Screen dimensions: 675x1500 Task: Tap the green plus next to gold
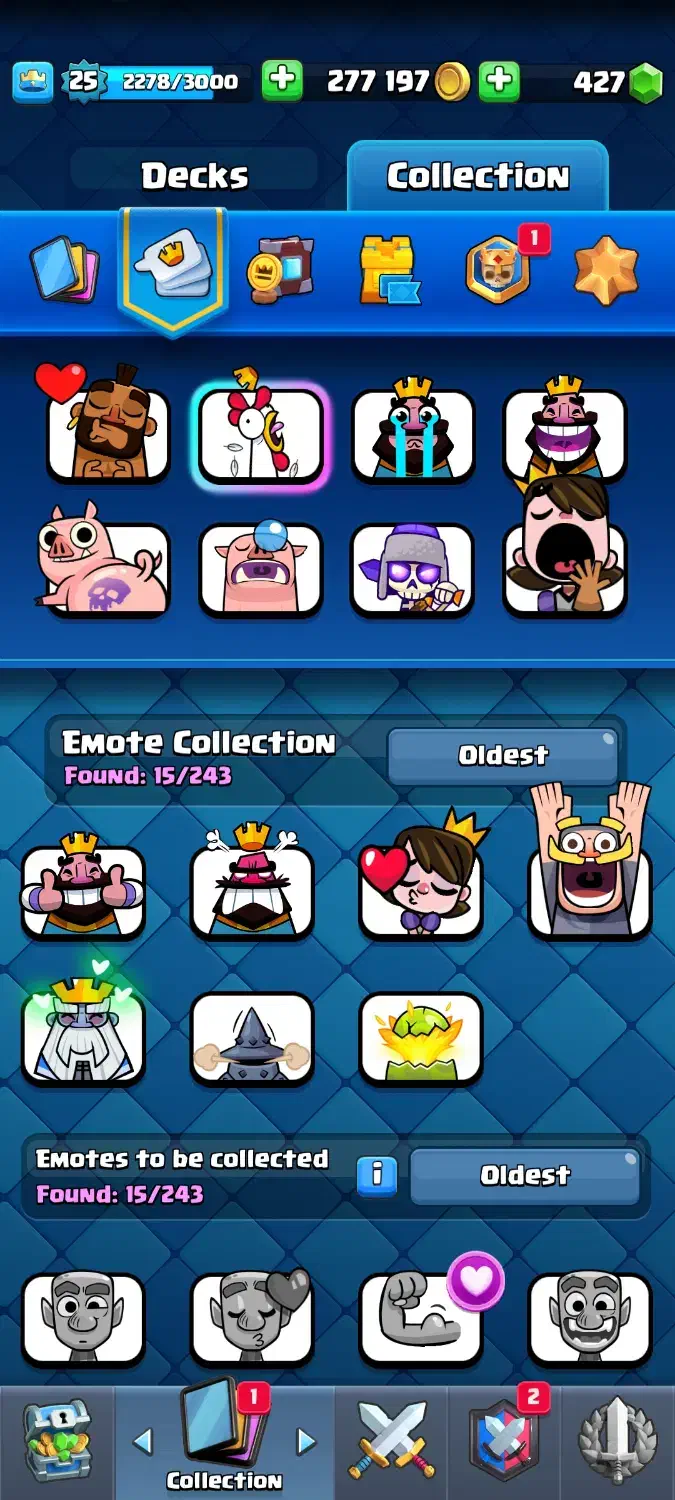tap(283, 81)
